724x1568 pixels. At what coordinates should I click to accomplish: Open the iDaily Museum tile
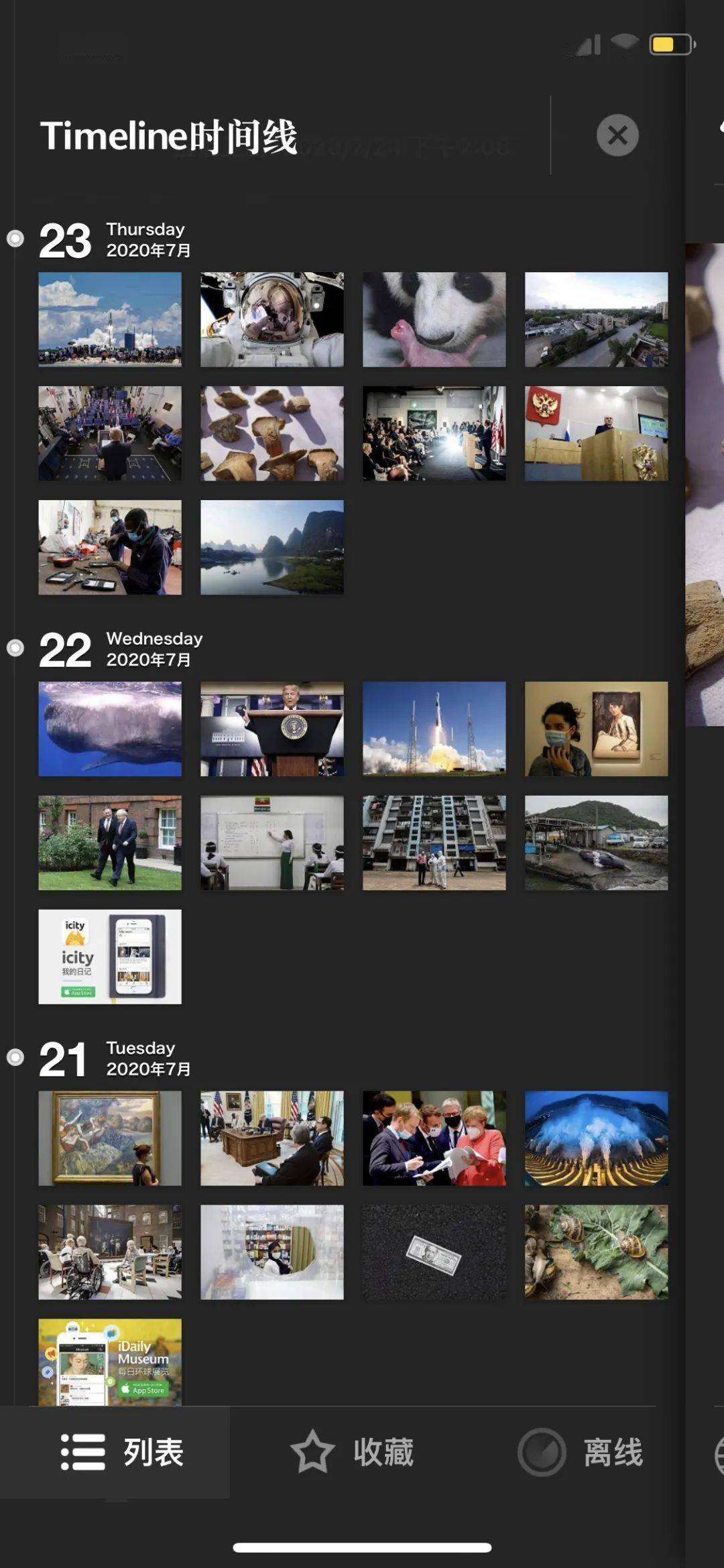pyautogui.click(x=109, y=1362)
